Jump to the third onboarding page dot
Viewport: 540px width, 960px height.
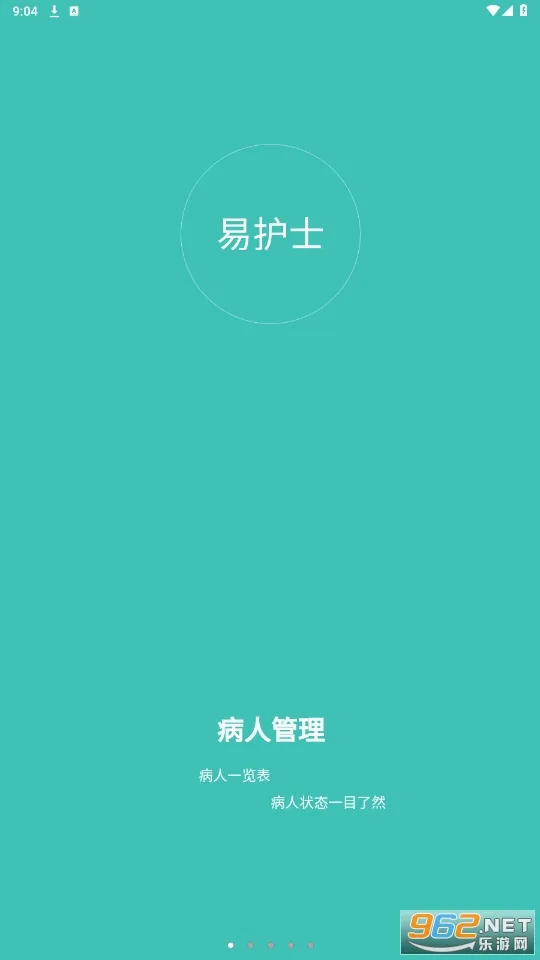(271, 945)
